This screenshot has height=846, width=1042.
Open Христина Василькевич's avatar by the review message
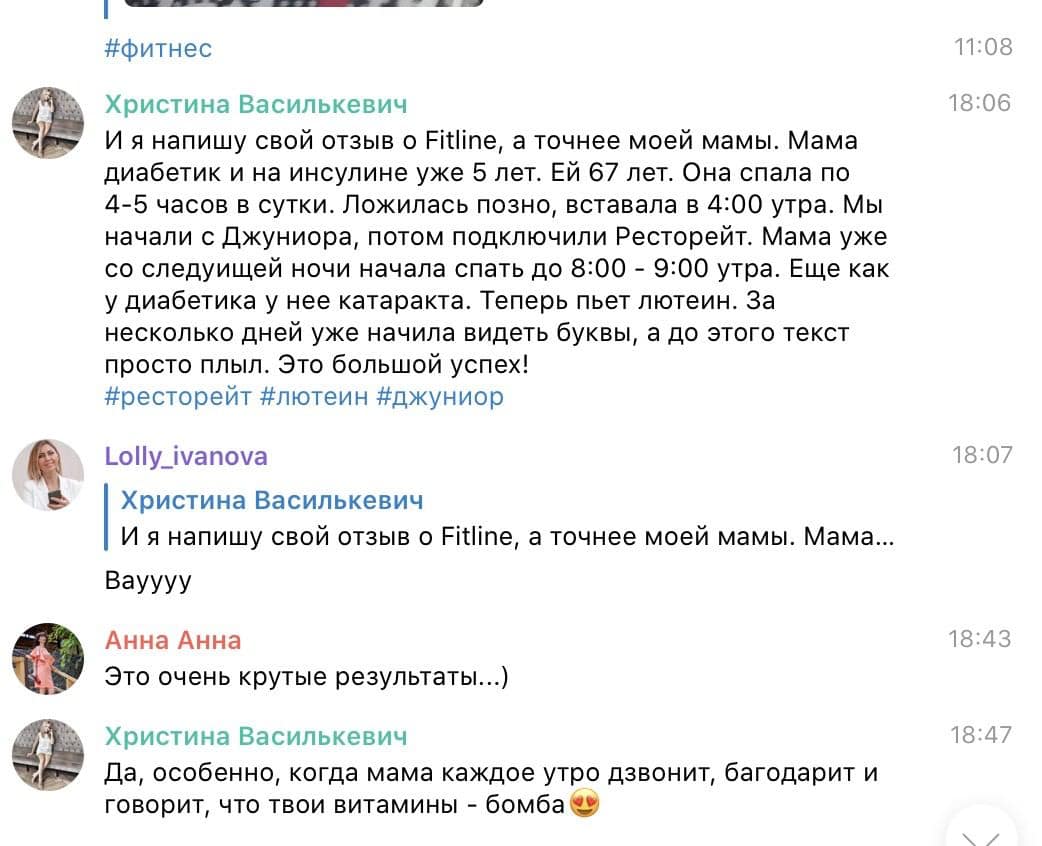(x=48, y=123)
